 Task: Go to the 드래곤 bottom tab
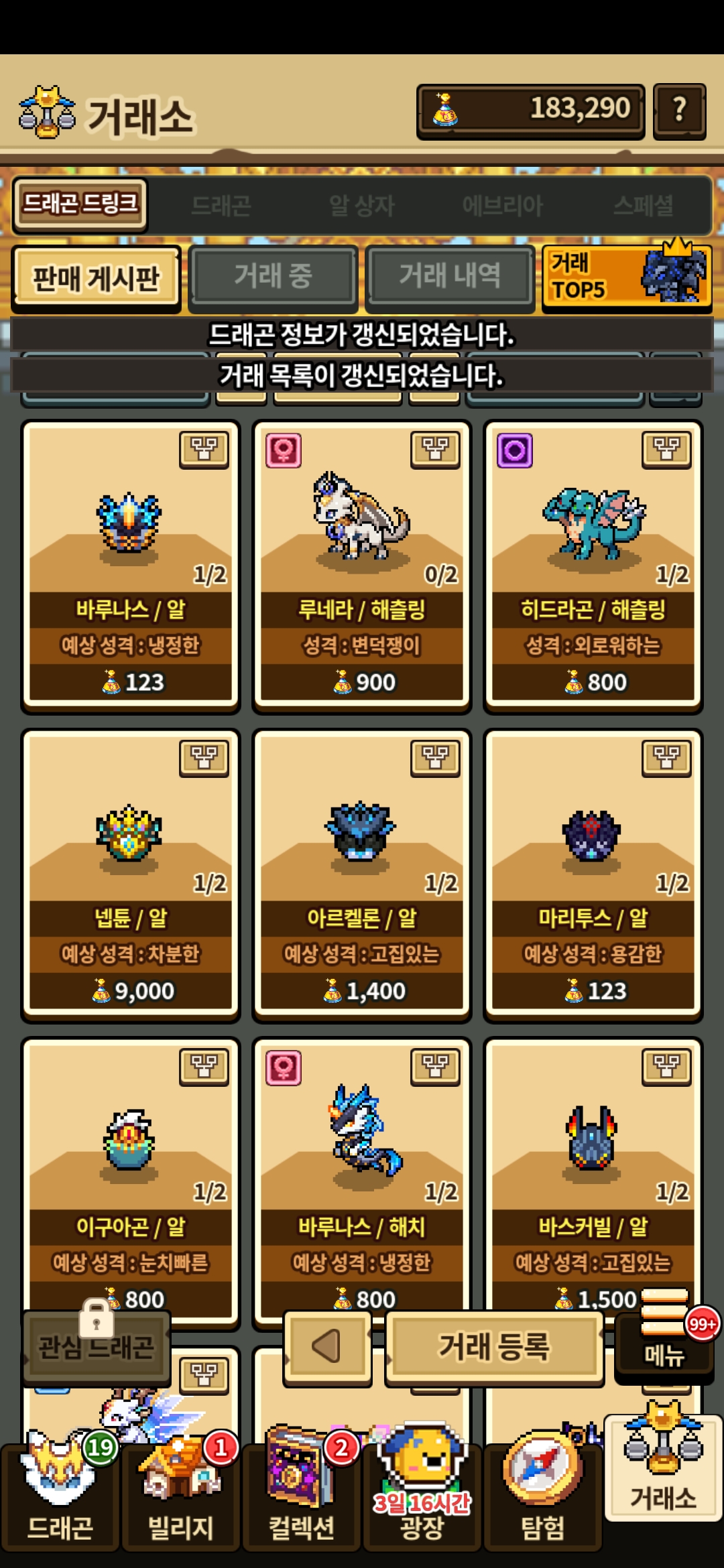(60, 1497)
